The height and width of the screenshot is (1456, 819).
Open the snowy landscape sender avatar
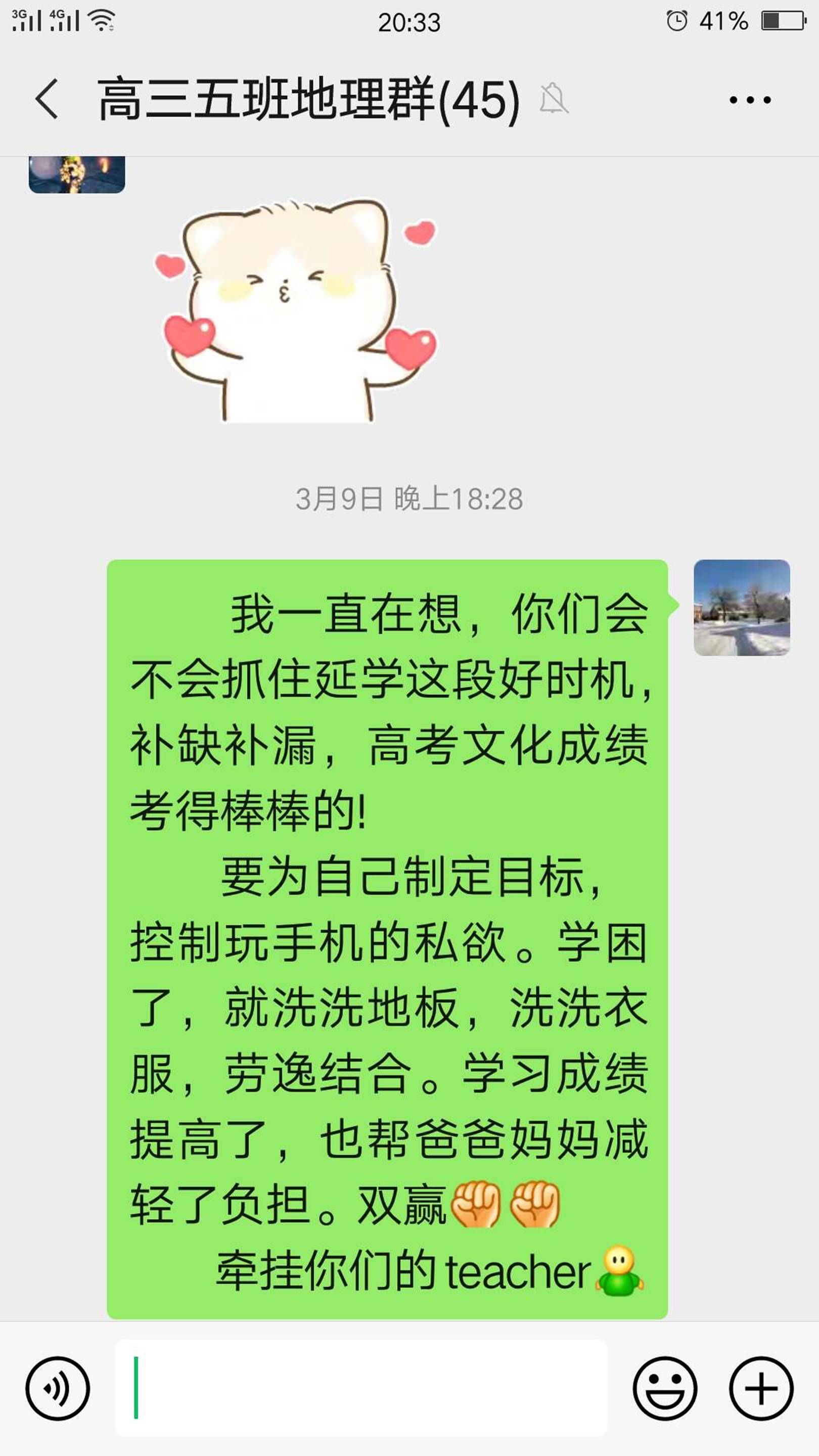click(x=742, y=608)
